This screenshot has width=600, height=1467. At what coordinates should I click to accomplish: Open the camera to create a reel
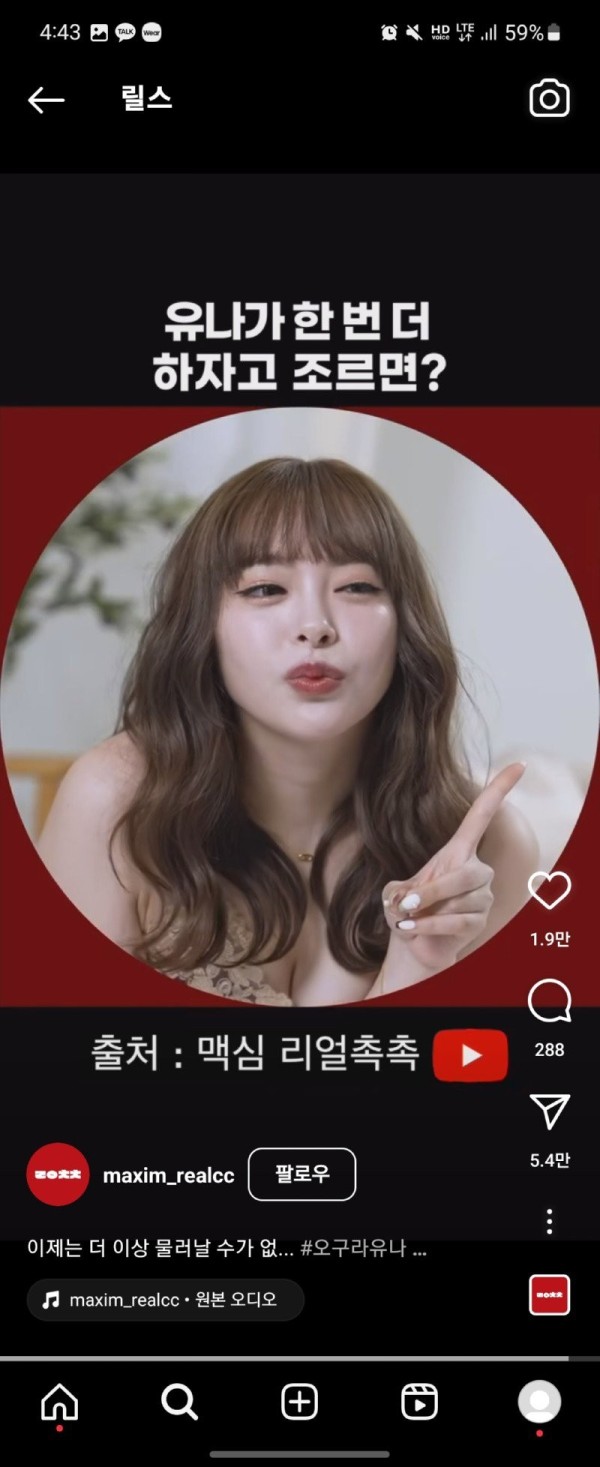click(549, 99)
